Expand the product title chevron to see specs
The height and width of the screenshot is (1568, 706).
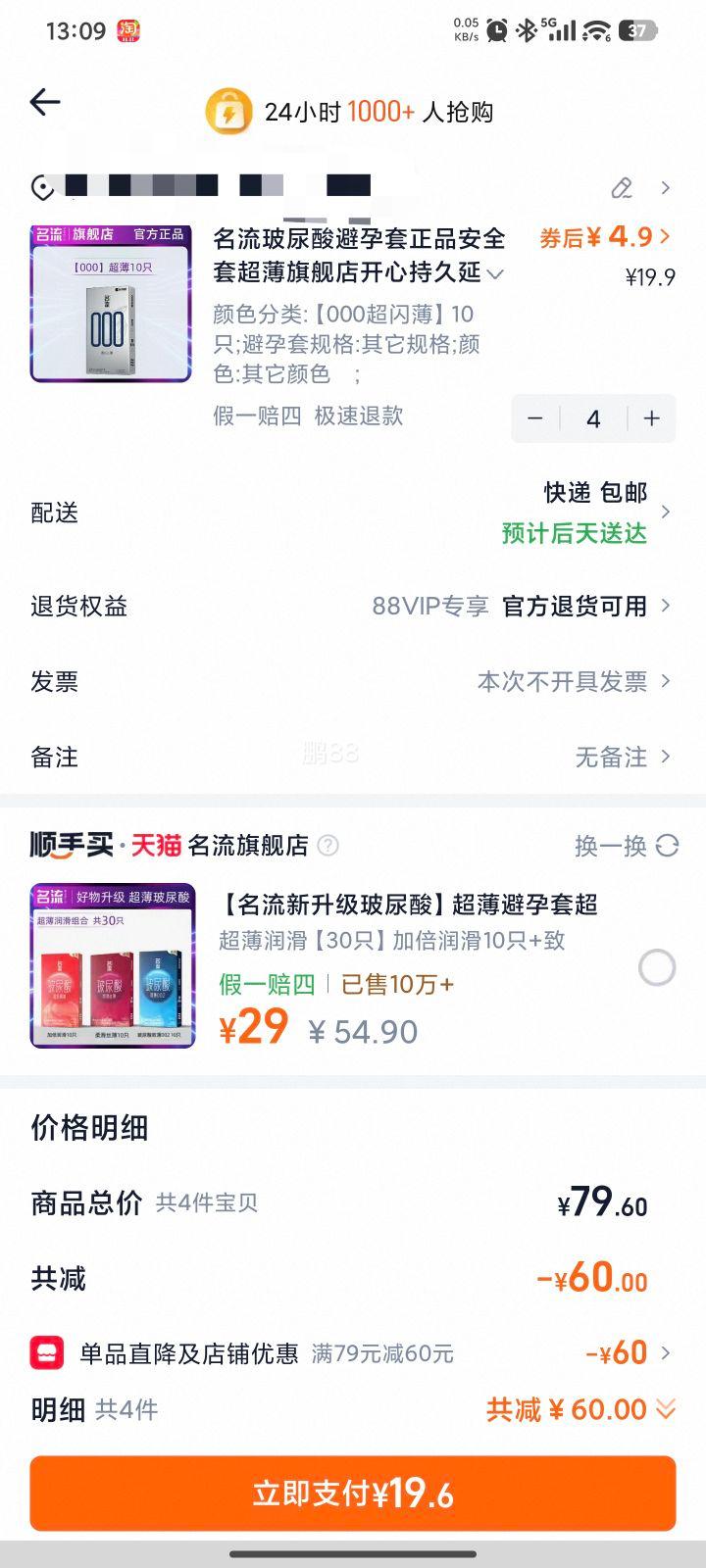click(x=494, y=275)
